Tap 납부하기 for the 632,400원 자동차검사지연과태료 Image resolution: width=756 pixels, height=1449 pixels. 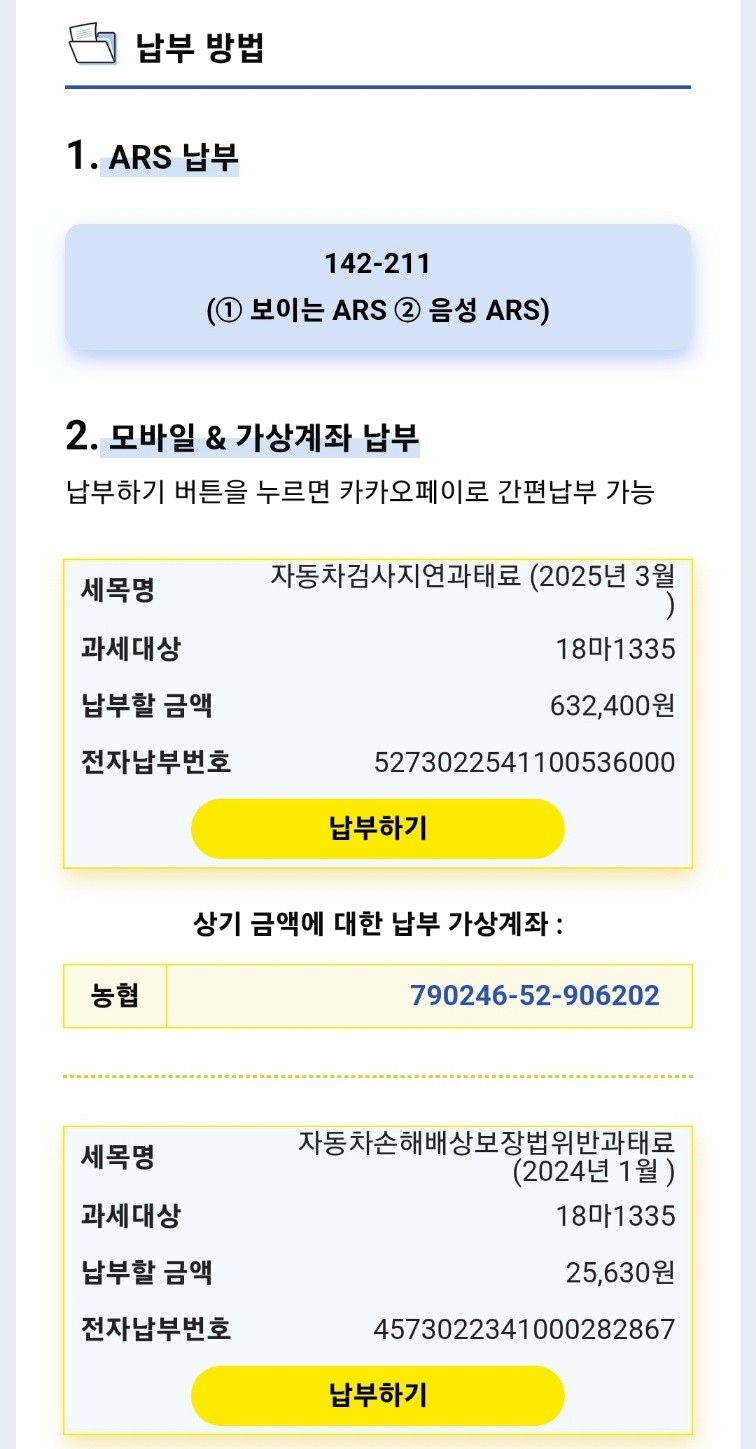pos(378,828)
